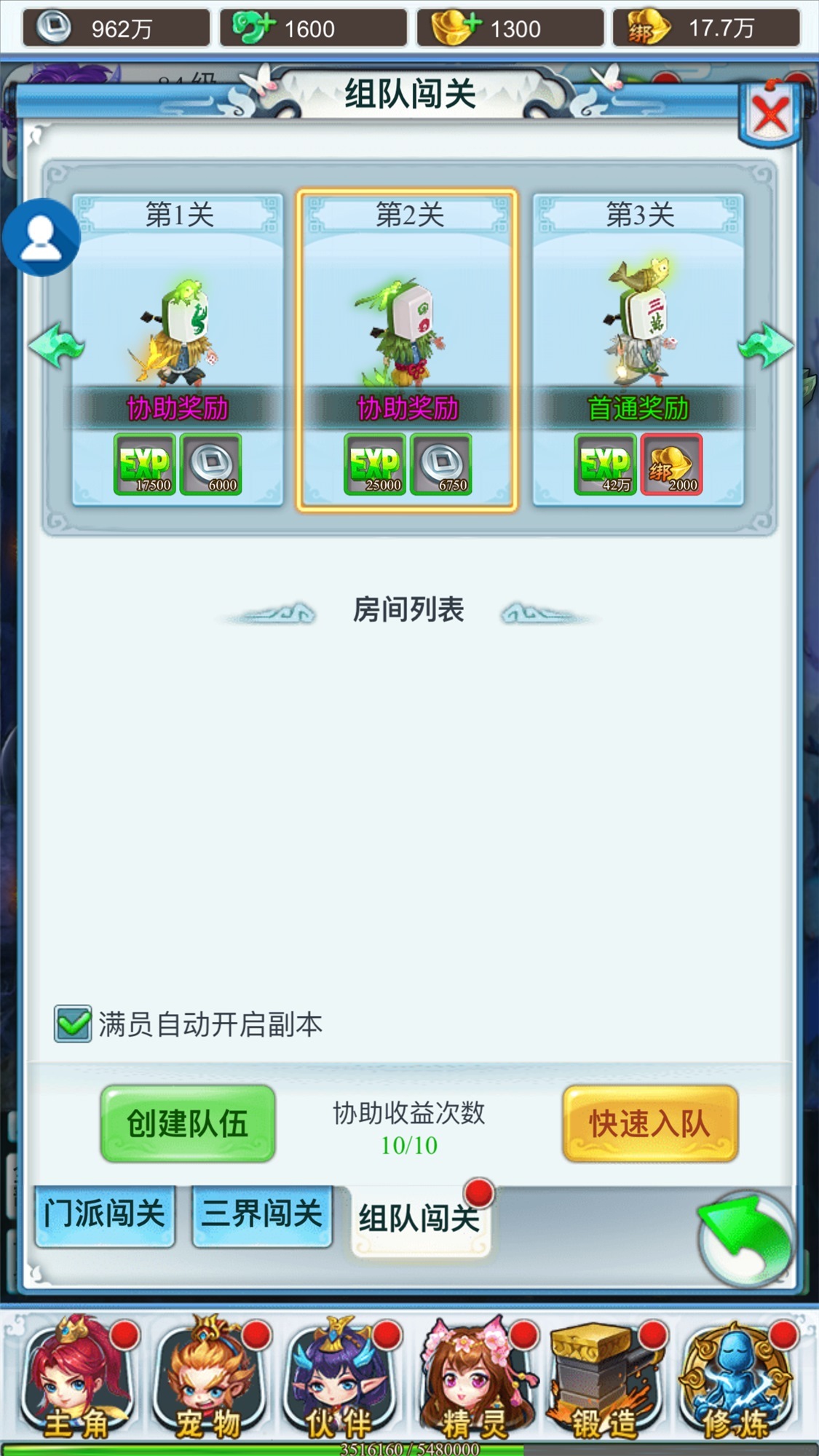Show next stages with right arrow
This screenshot has width=819, height=1456.
click(x=764, y=346)
